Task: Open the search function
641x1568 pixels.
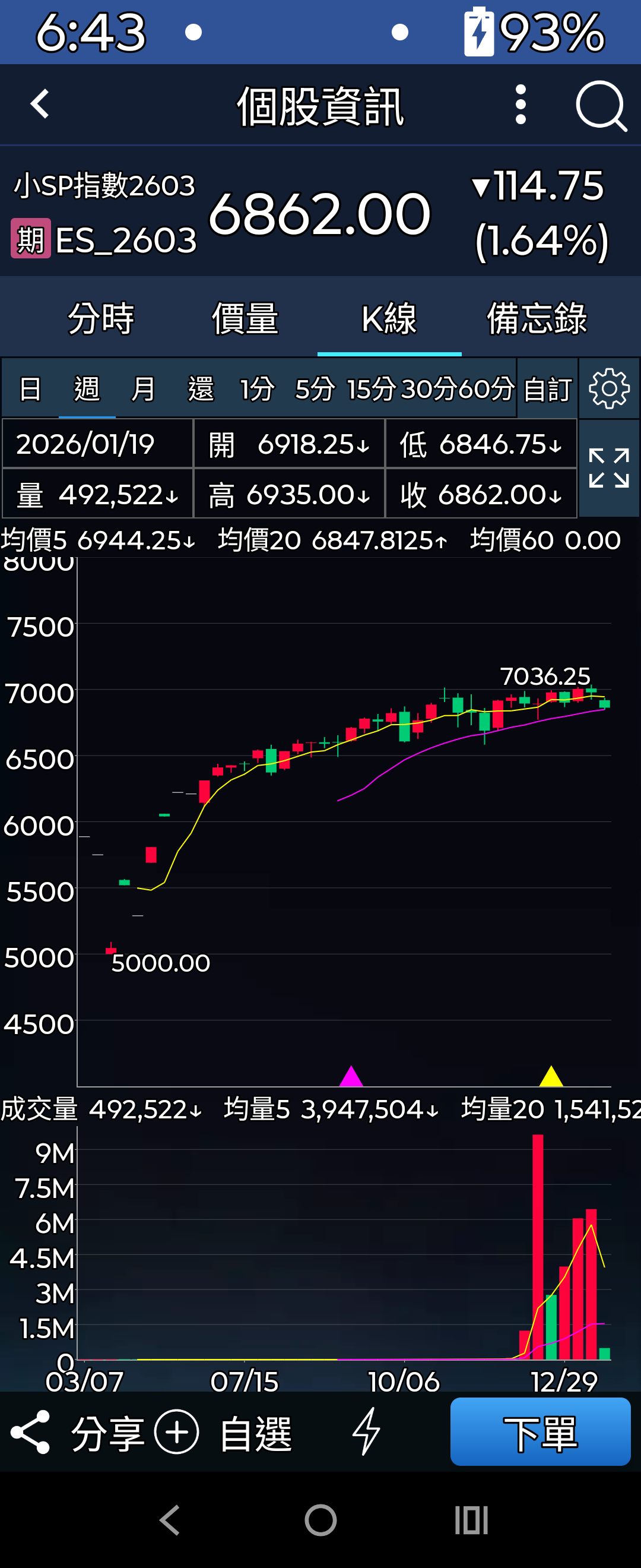Action: click(x=601, y=105)
